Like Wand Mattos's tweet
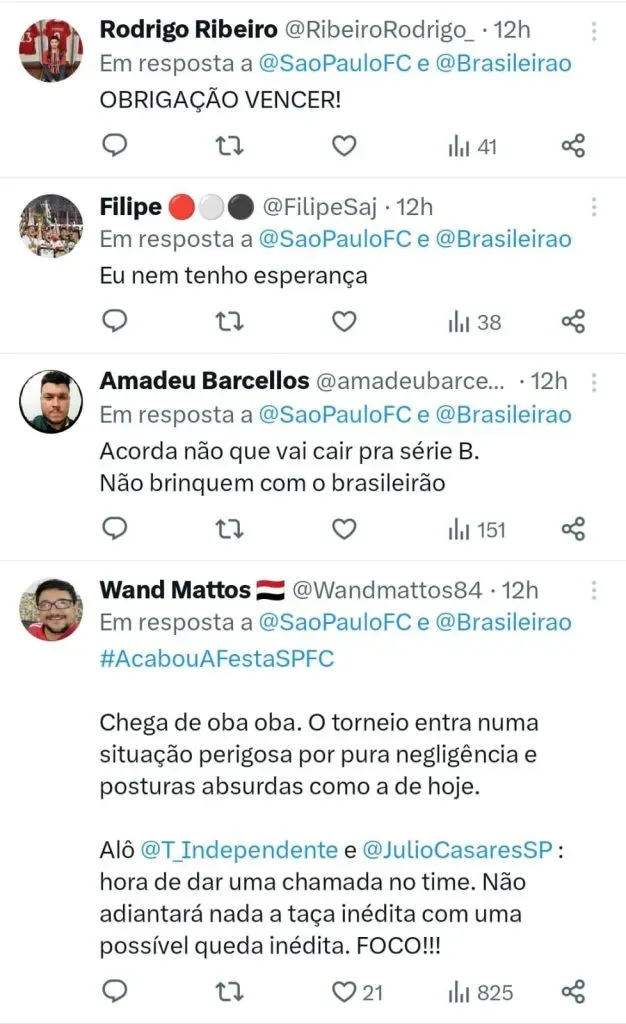Image resolution: width=626 pixels, height=1024 pixels. [346, 992]
